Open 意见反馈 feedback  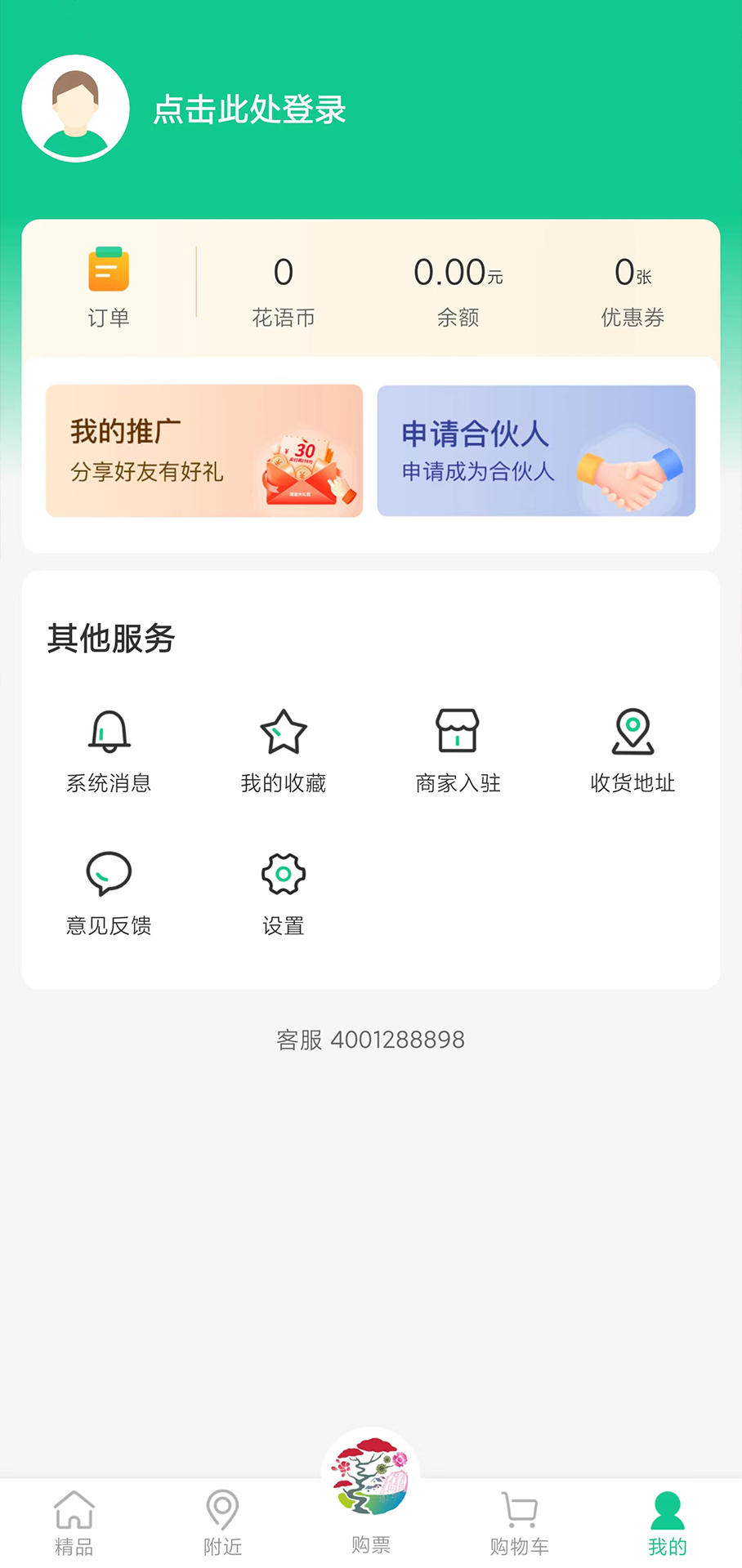(x=109, y=893)
